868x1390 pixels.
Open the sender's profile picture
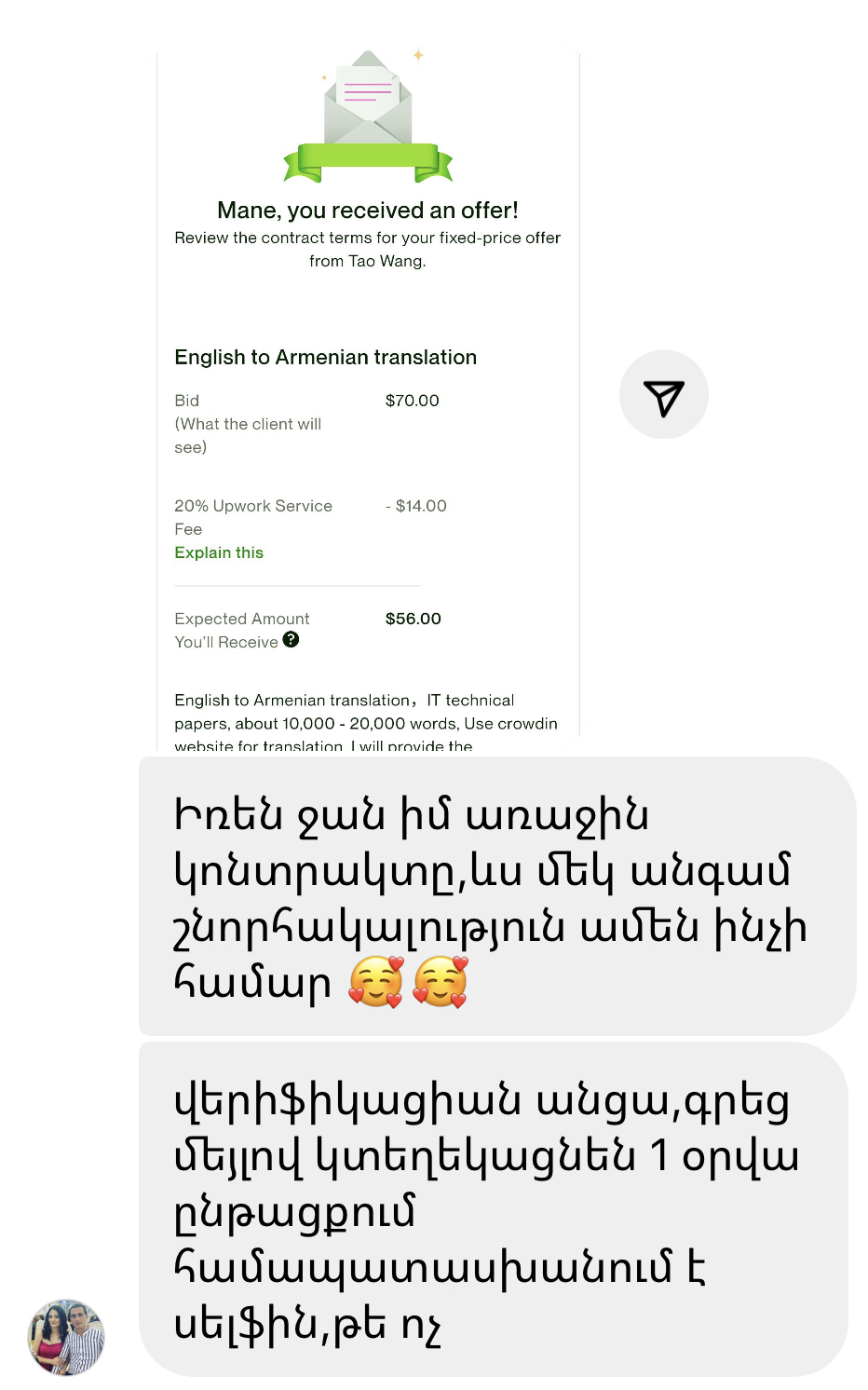(x=66, y=1337)
